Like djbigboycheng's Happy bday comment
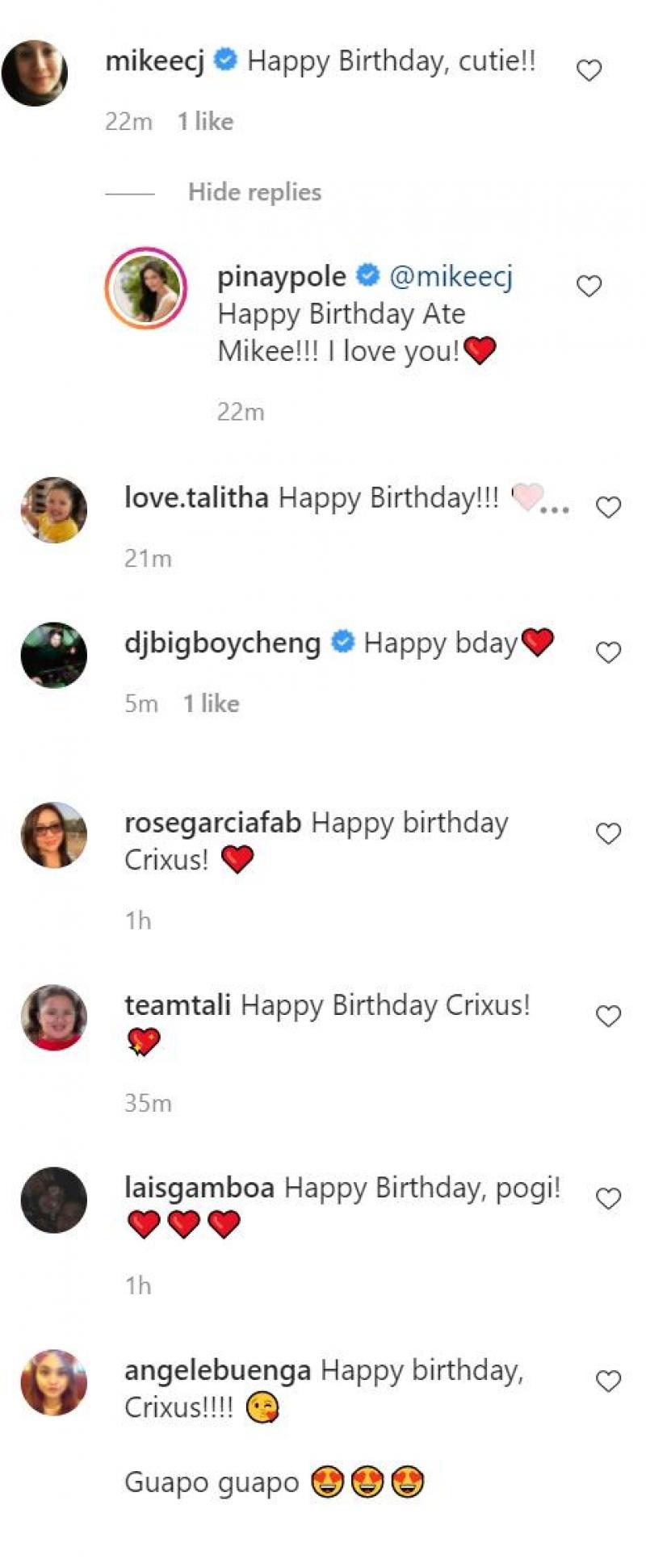Image resolution: width=646 pixels, height=1568 pixels. (608, 652)
